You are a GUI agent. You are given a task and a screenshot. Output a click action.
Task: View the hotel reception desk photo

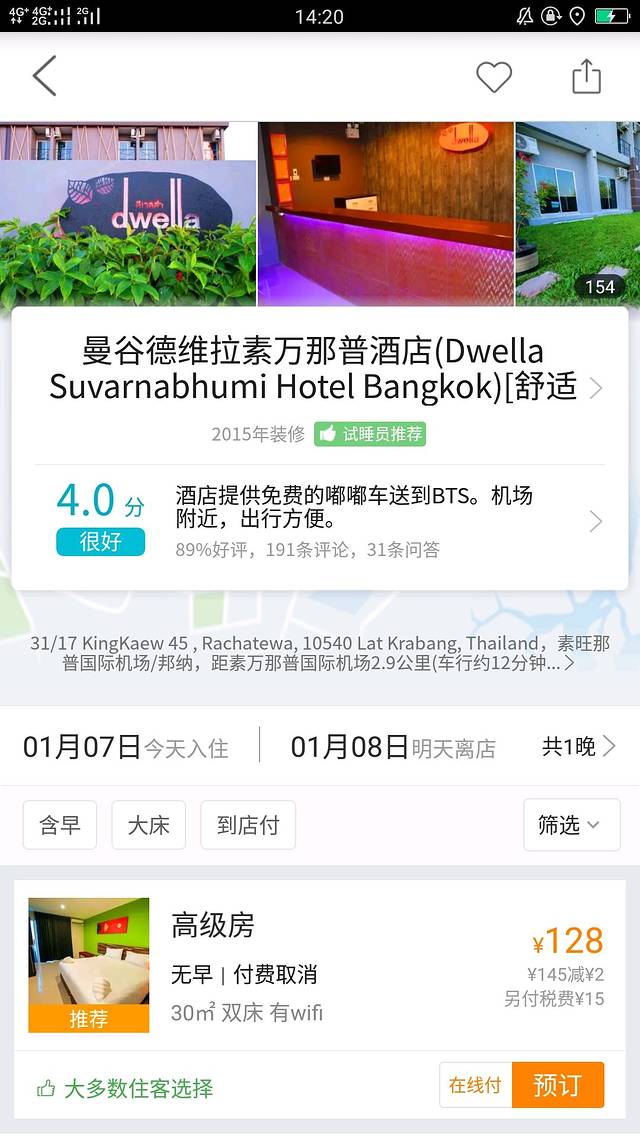coord(386,213)
